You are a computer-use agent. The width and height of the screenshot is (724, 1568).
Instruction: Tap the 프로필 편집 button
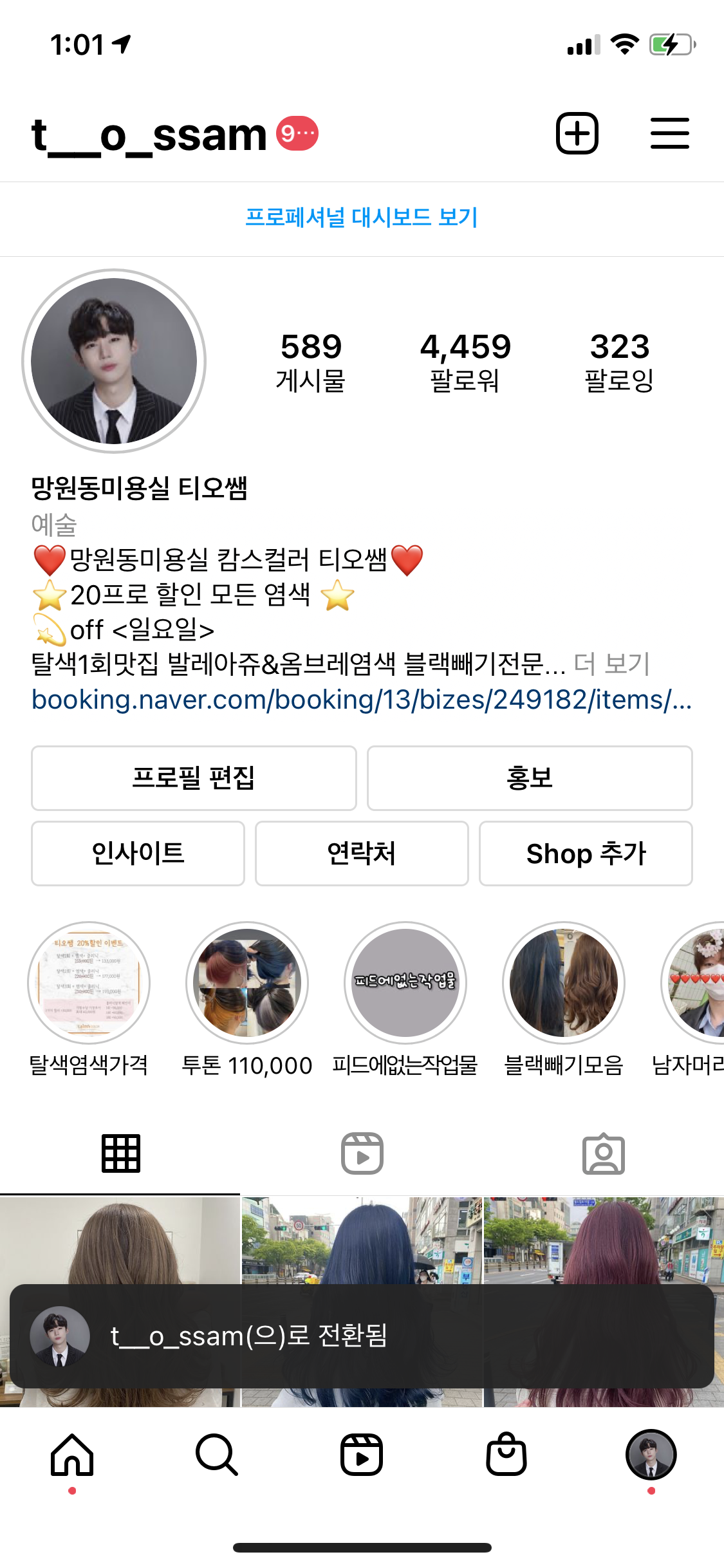click(x=194, y=778)
